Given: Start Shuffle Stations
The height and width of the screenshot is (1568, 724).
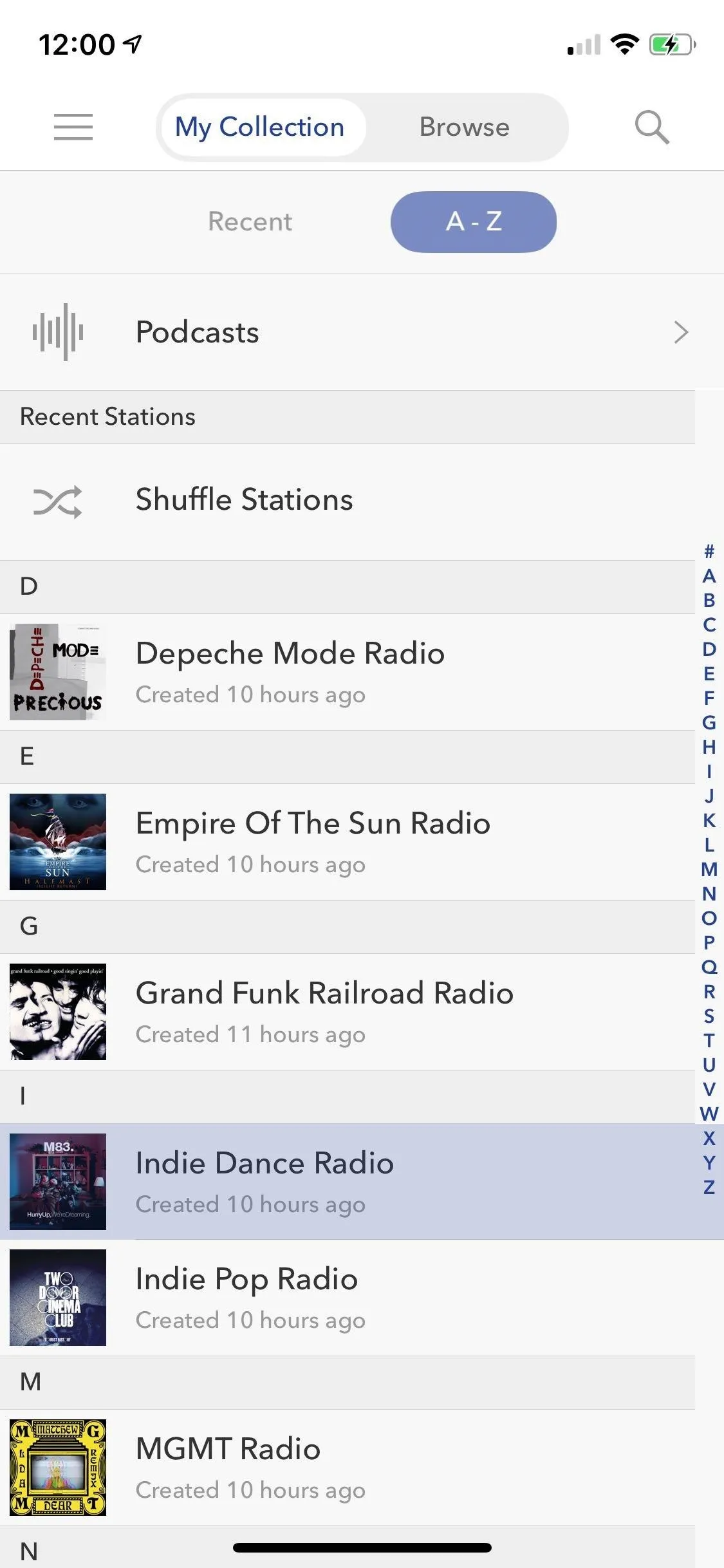Looking at the screenshot, I should pyautogui.click(x=348, y=501).
